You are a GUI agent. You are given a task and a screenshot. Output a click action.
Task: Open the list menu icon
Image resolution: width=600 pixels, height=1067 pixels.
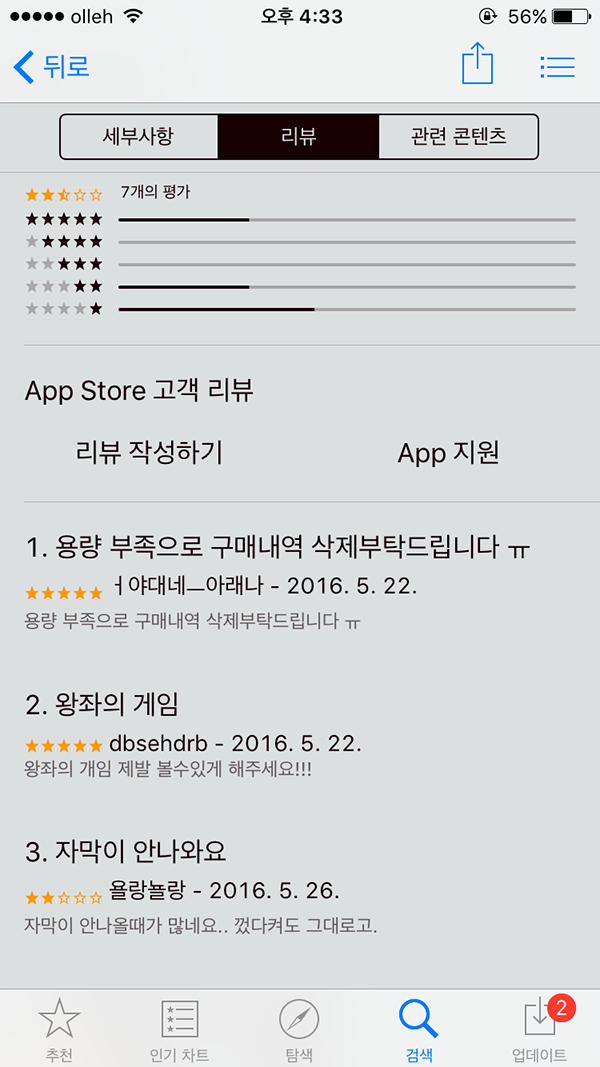(557, 67)
